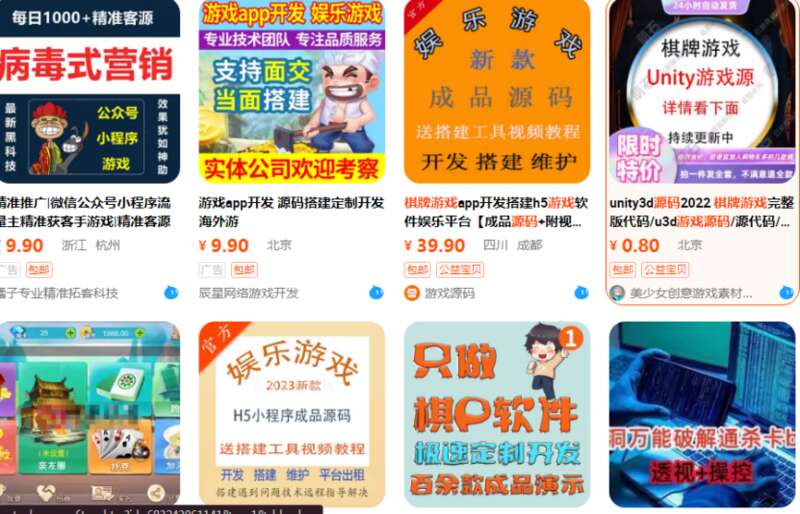Open 游戏app开发 源码搭建定制开发 listing
Screen dimensions: 800x514
click(291, 92)
